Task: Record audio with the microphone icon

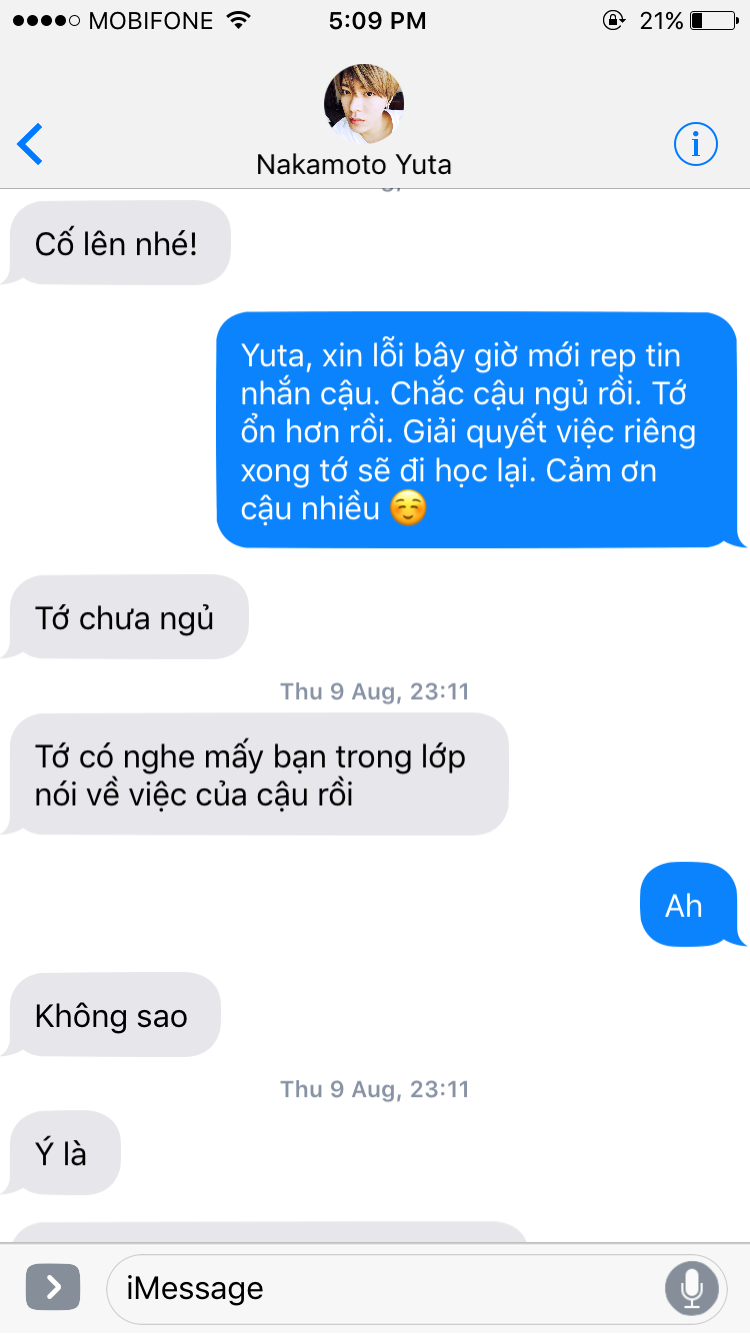Action: tap(692, 1288)
